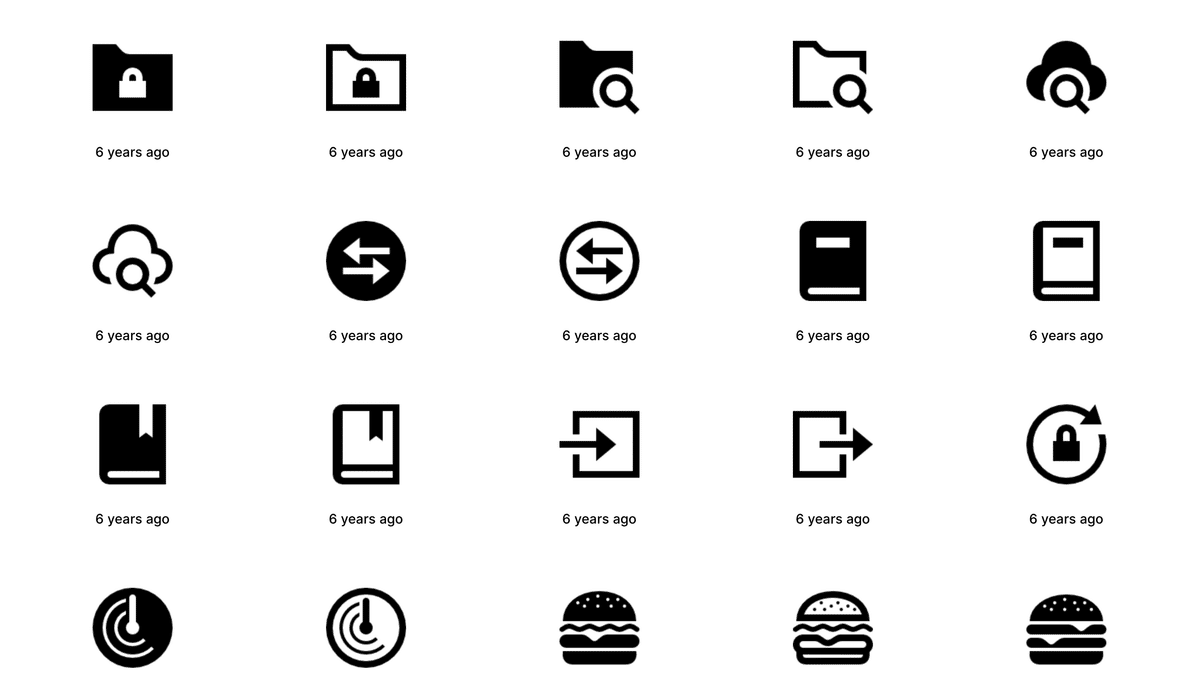1200x697 pixels.
Task: Choose the outlined bookmarked book icon
Action: (x=366, y=444)
